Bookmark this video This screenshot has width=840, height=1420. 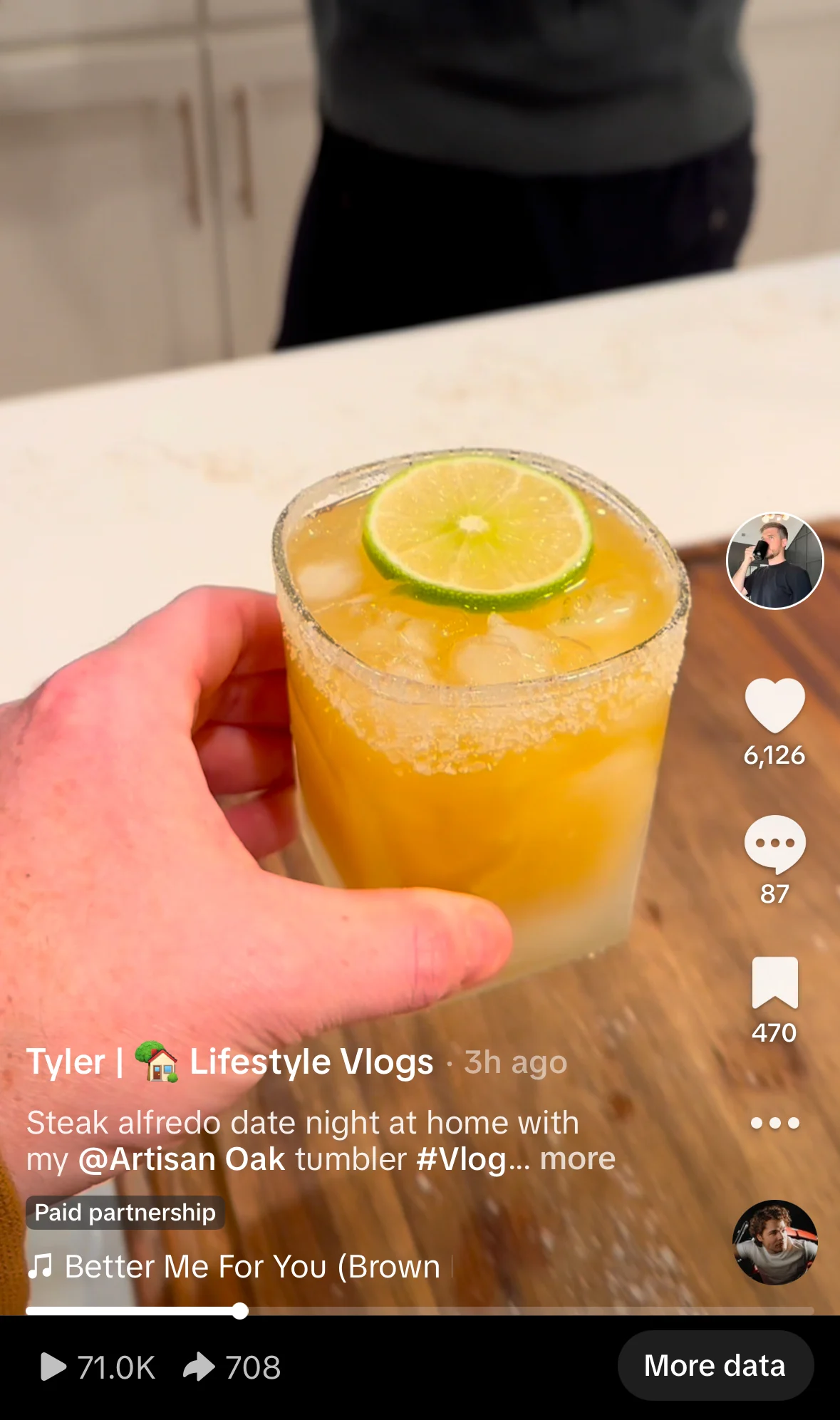[x=774, y=983]
